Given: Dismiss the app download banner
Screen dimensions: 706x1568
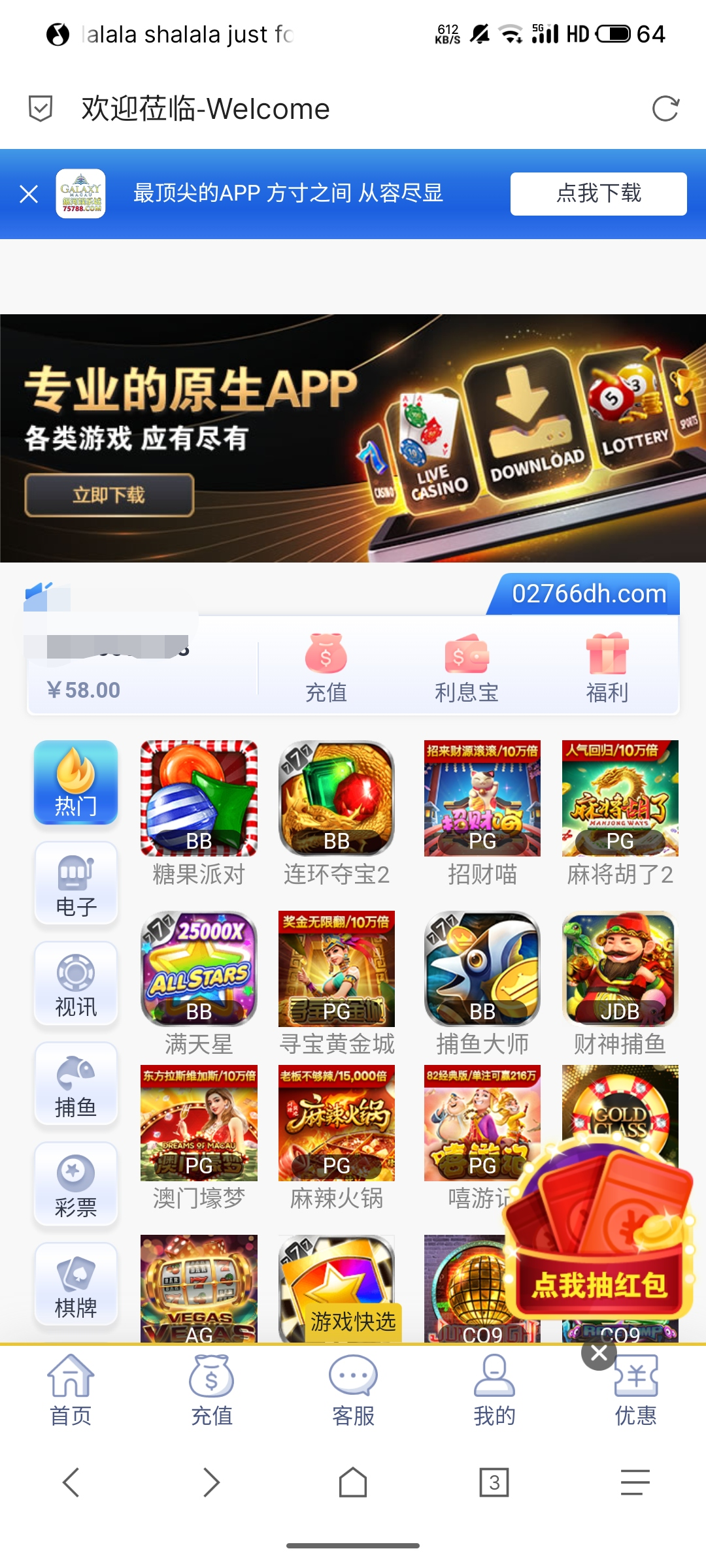Looking at the screenshot, I should [x=29, y=194].
